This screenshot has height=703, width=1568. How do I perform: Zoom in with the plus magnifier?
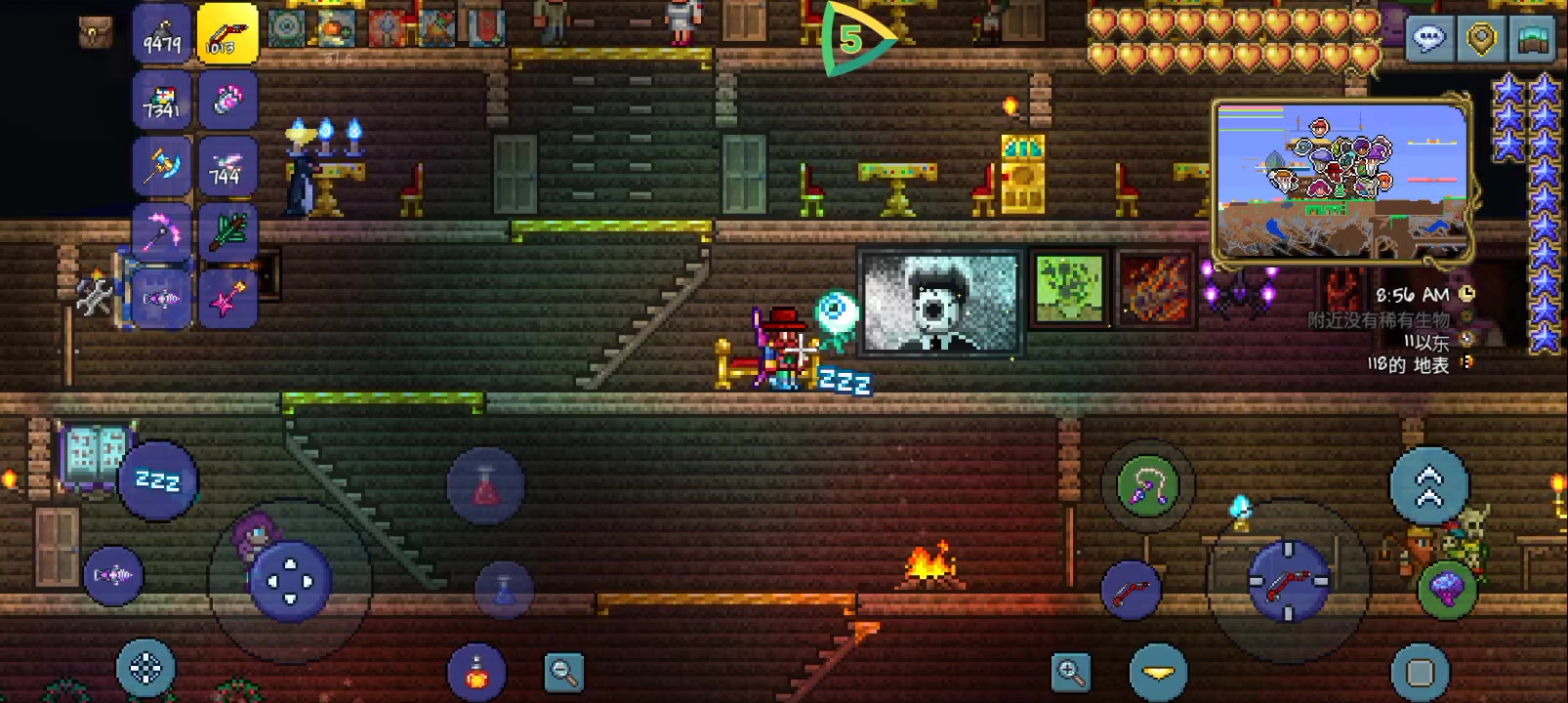[1070, 672]
